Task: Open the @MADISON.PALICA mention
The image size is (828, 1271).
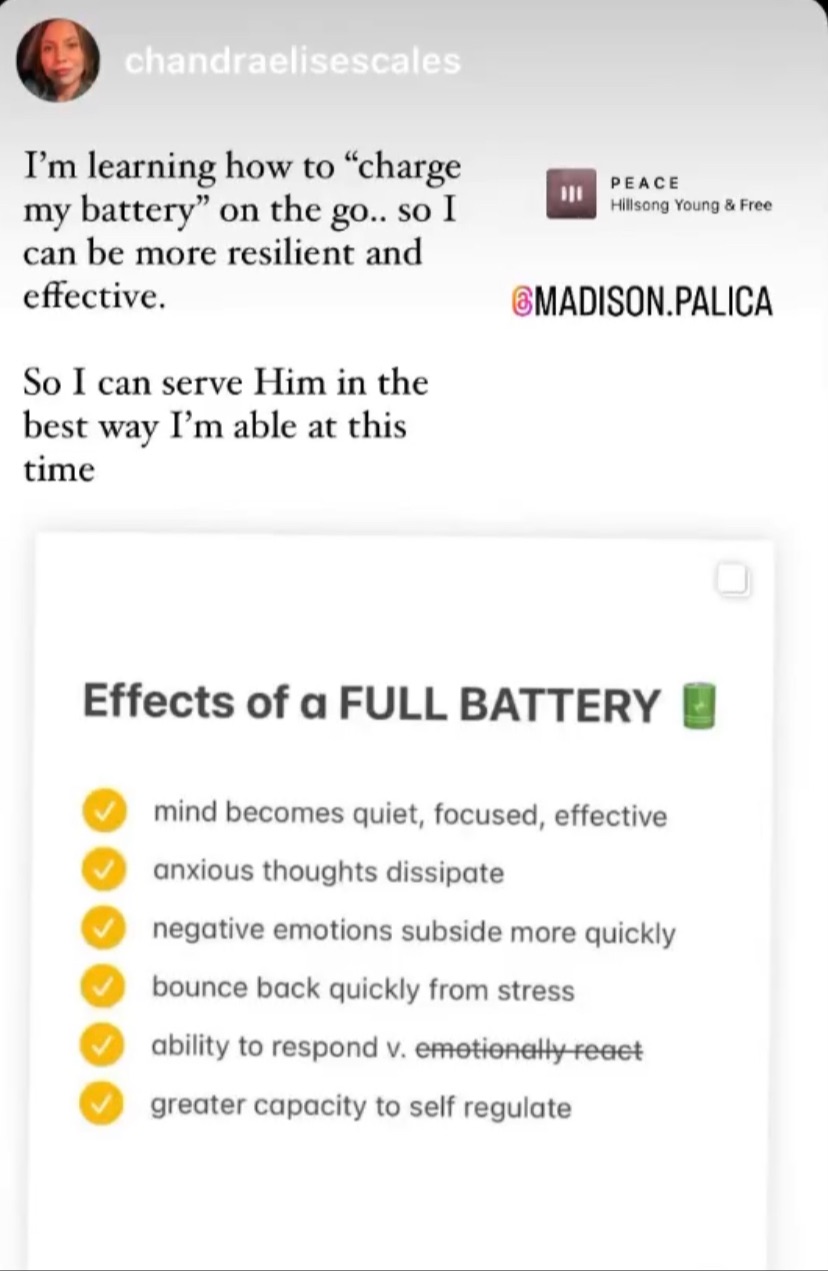Action: [x=642, y=303]
